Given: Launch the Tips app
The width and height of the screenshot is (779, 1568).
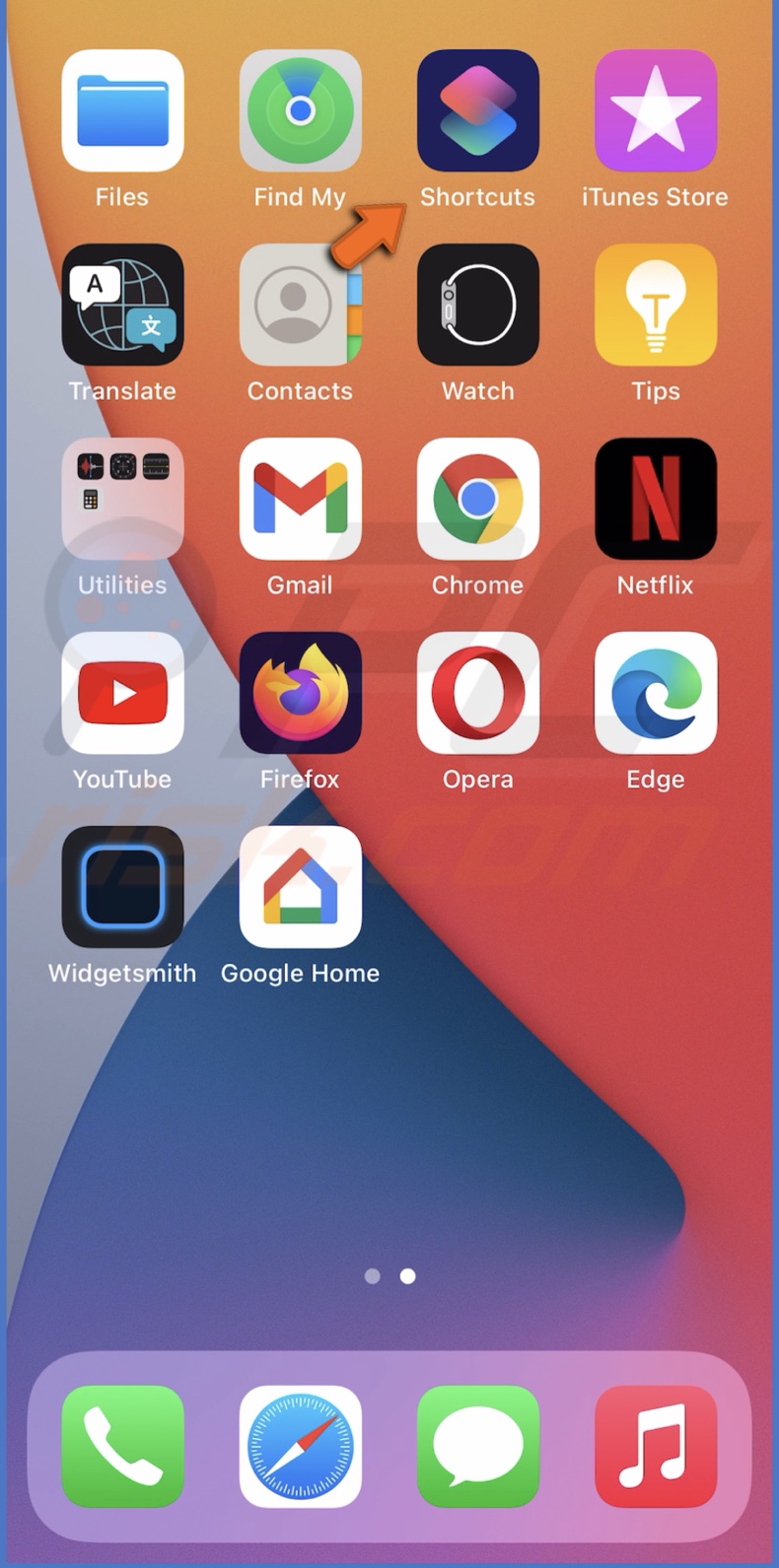Looking at the screenshot, I should click(x=655, y=304).
